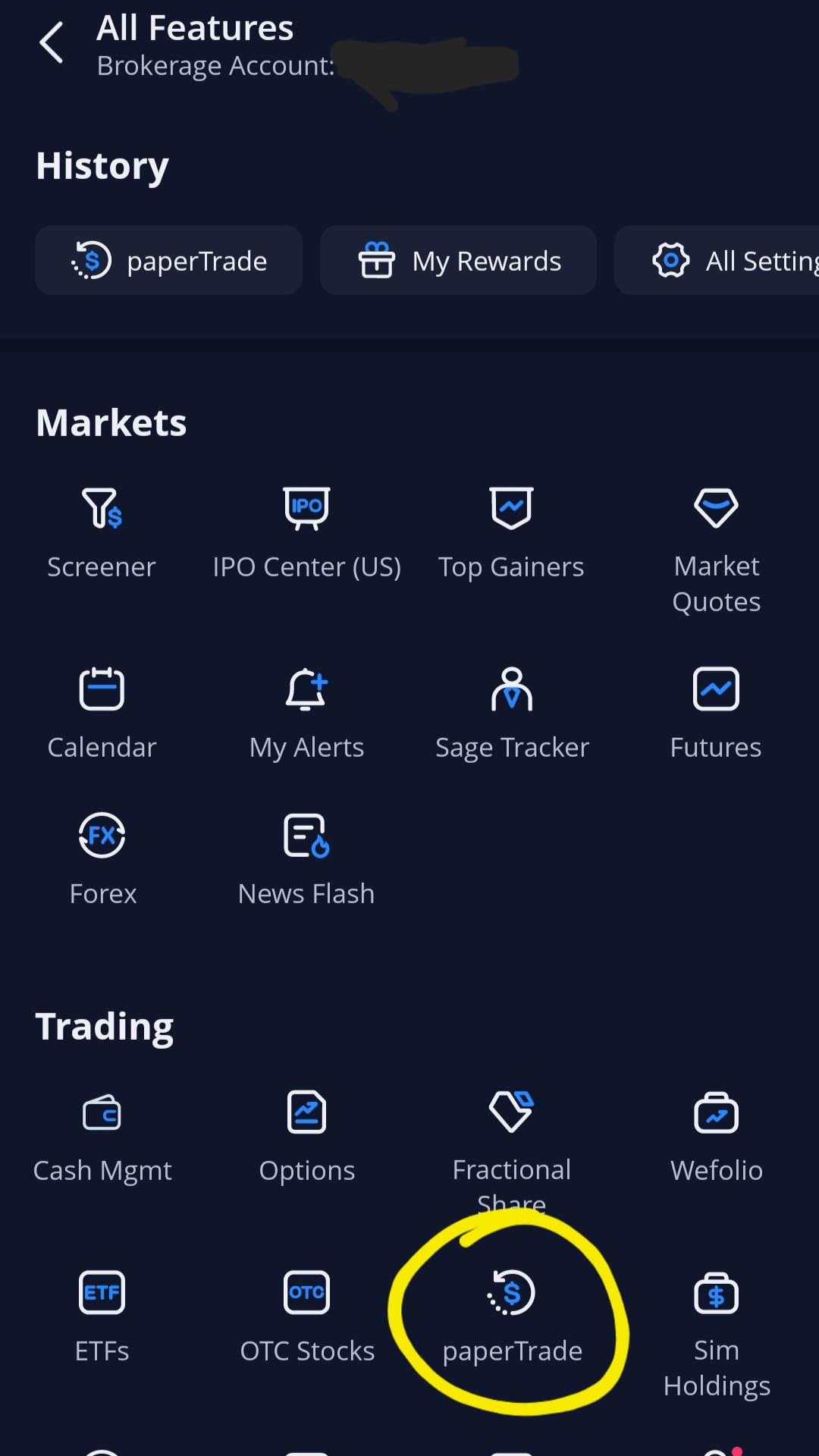
Task: Open the IPO Center (US)
Action: pyautogui.click(x=306, y=535)
